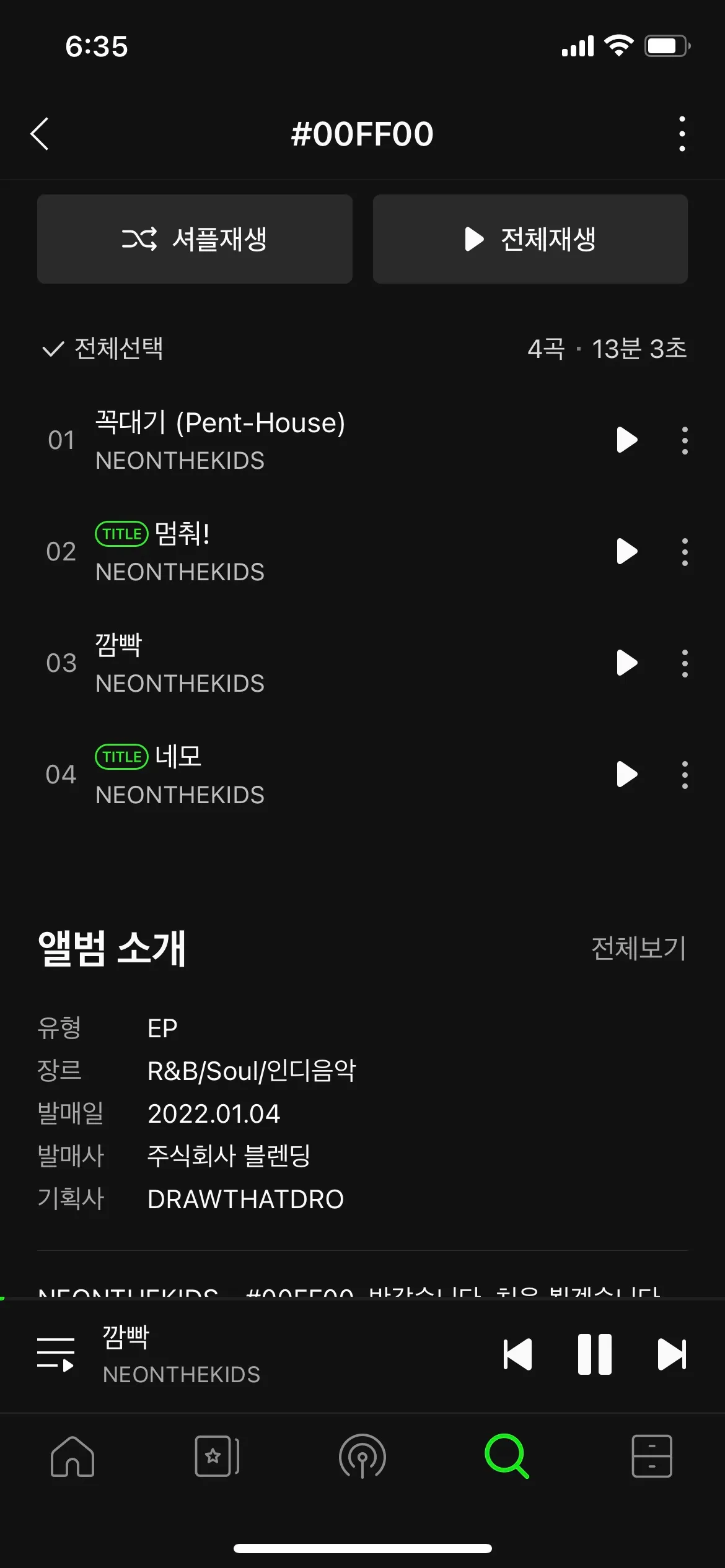Skip to next track in mini player
The image size is (725, 1568).
(669, 1353)
